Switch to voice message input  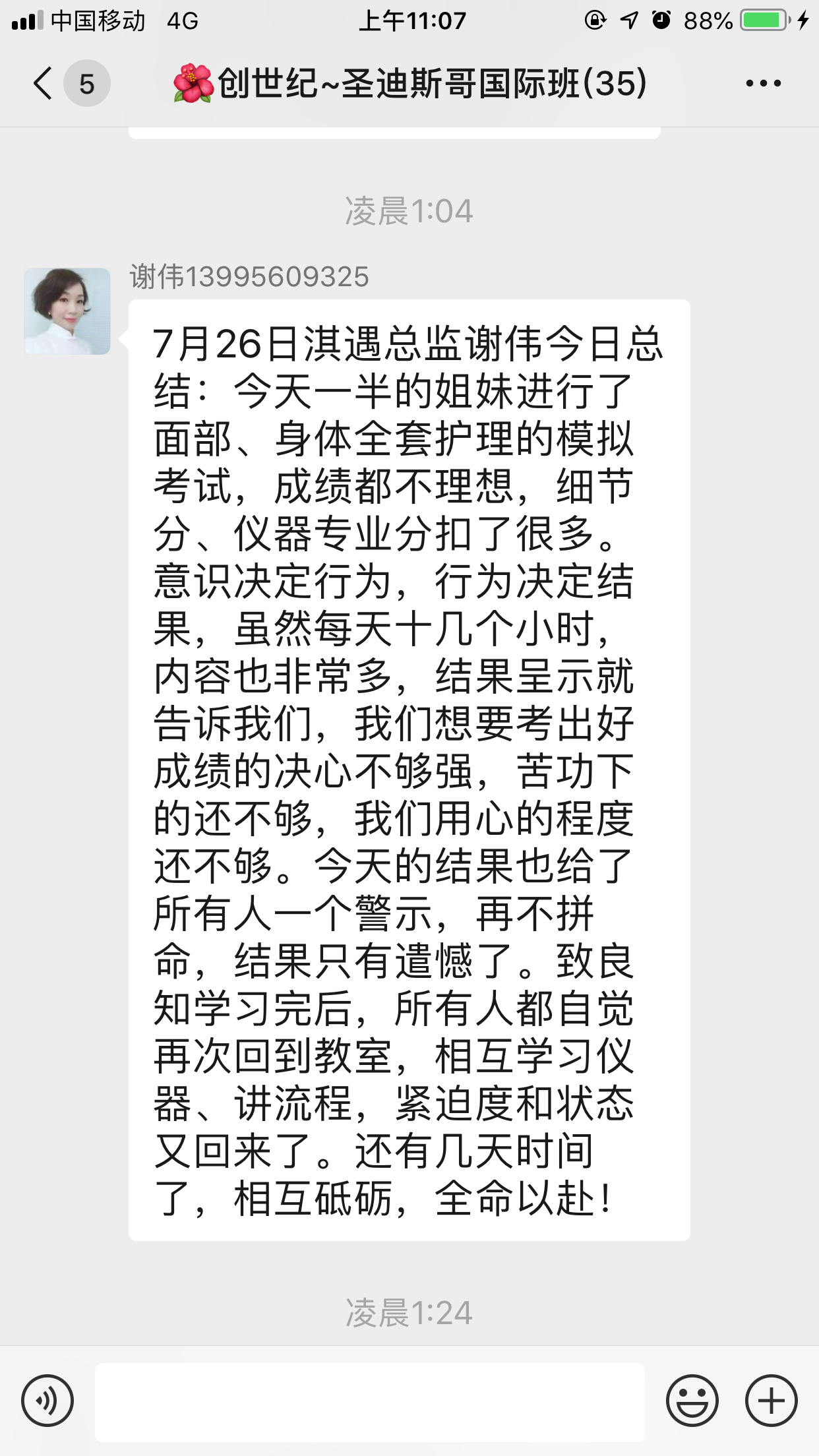(47, 1401)
